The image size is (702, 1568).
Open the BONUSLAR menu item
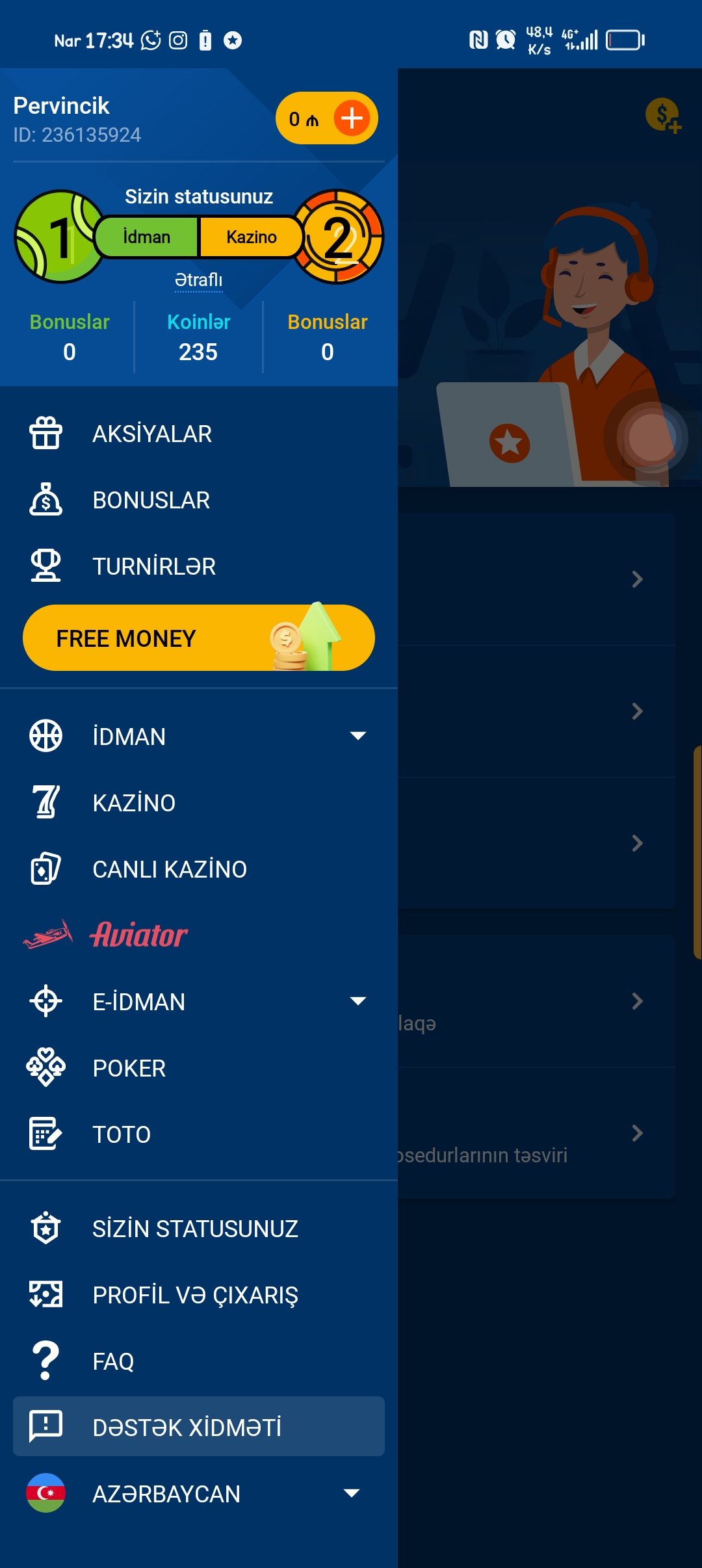point(199,500)
